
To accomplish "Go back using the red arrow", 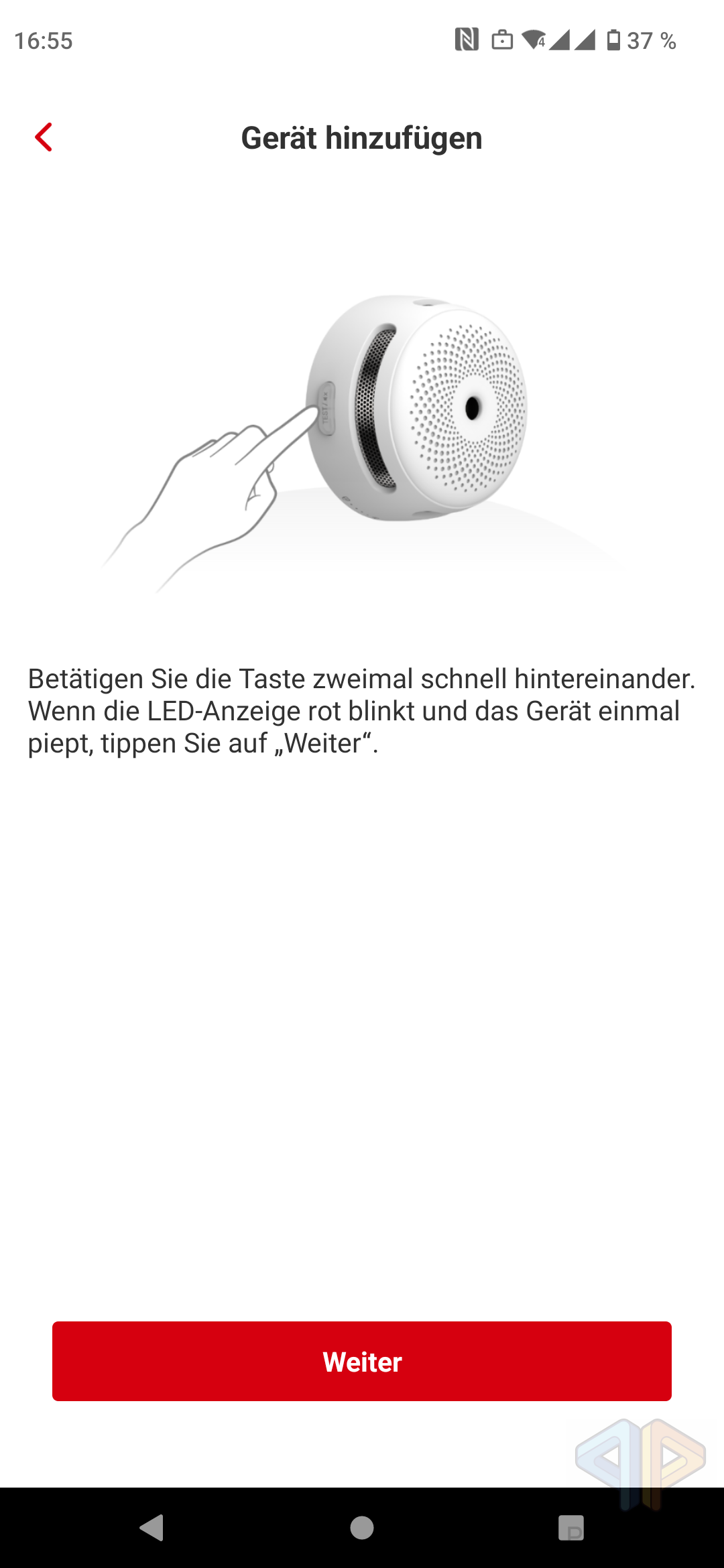I will pyautogui.click(x=44, y=137).
